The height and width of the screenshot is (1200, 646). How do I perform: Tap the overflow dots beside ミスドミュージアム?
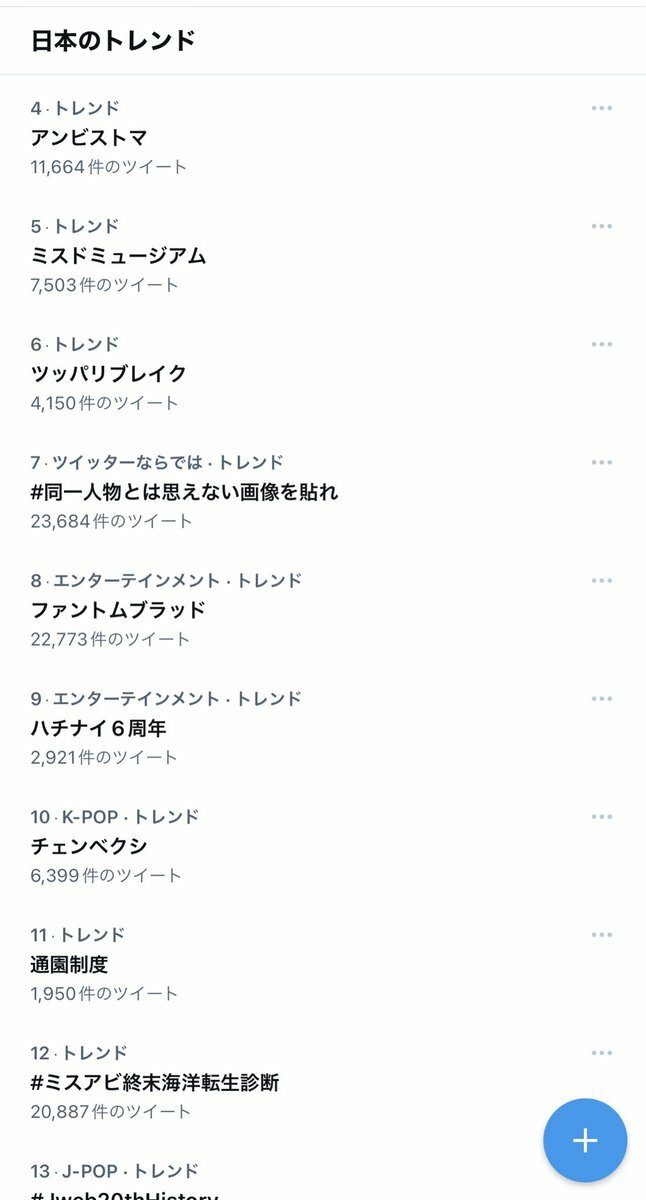(601, 226)
